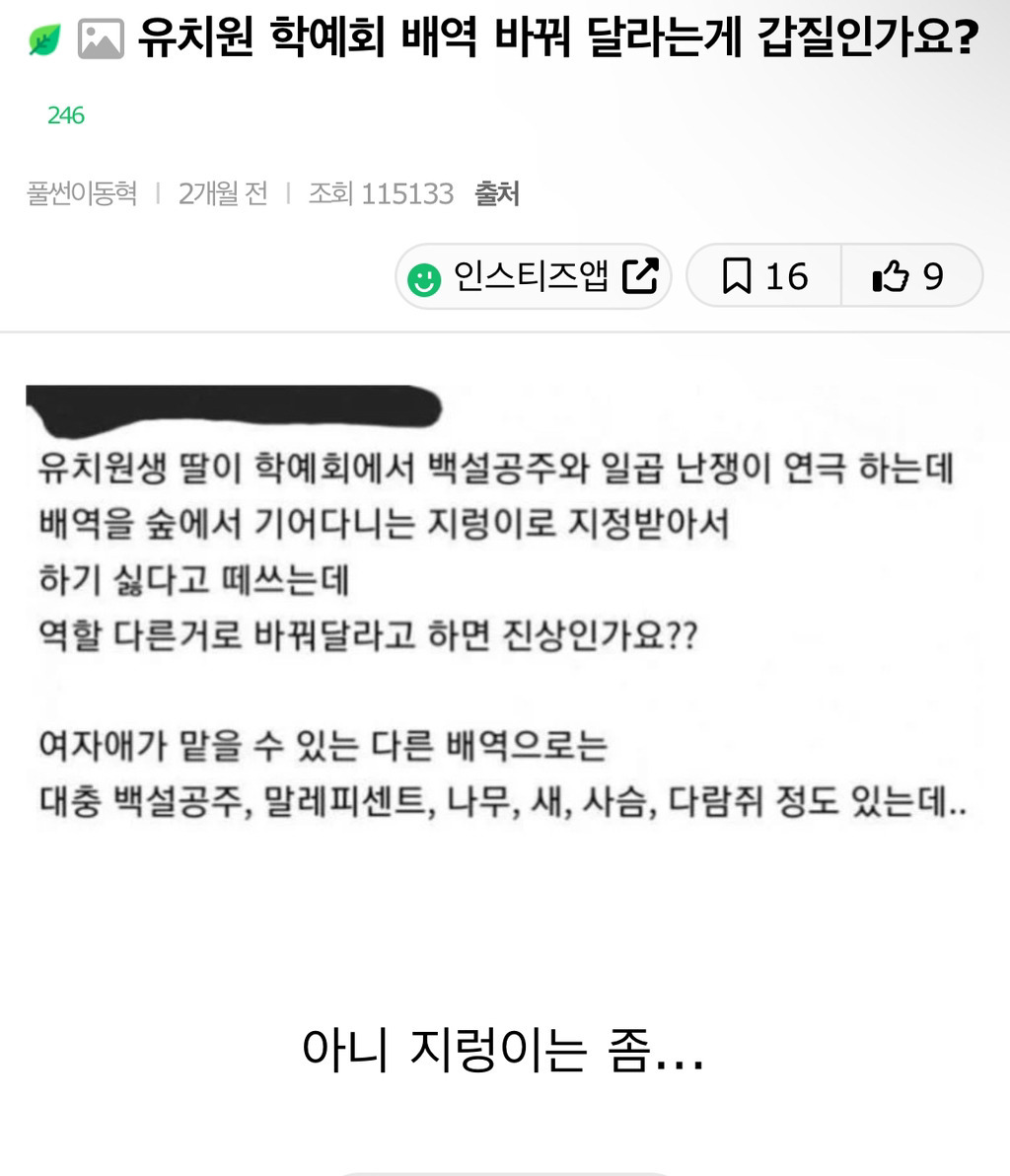This screenshot has height=1176, width=1010.
Task: Open author 풀썬이동혁's profile
Action: (82, 193)
